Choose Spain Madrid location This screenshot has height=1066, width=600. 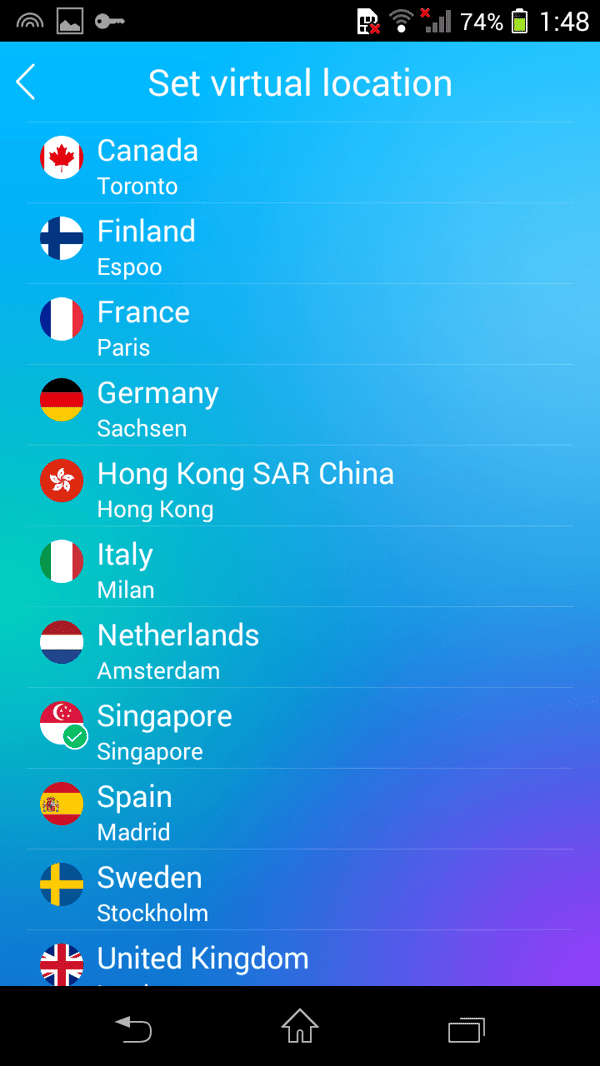(x=300, y=810)
